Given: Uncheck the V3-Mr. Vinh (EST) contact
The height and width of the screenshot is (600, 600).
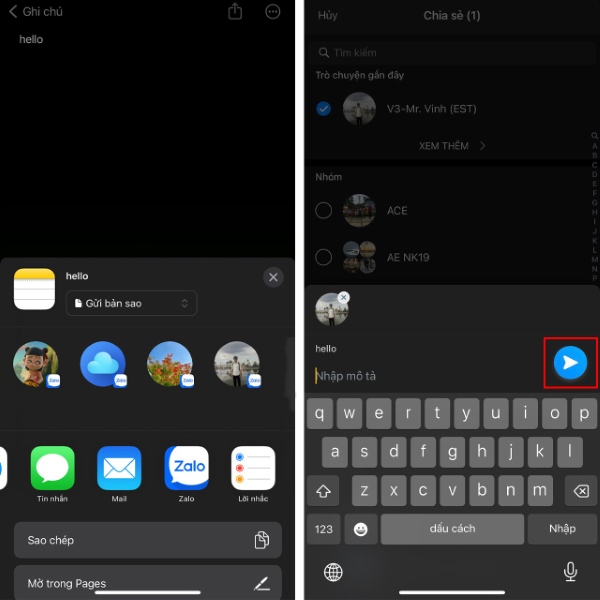Looking at the screenshot, I should pos(323,108).
